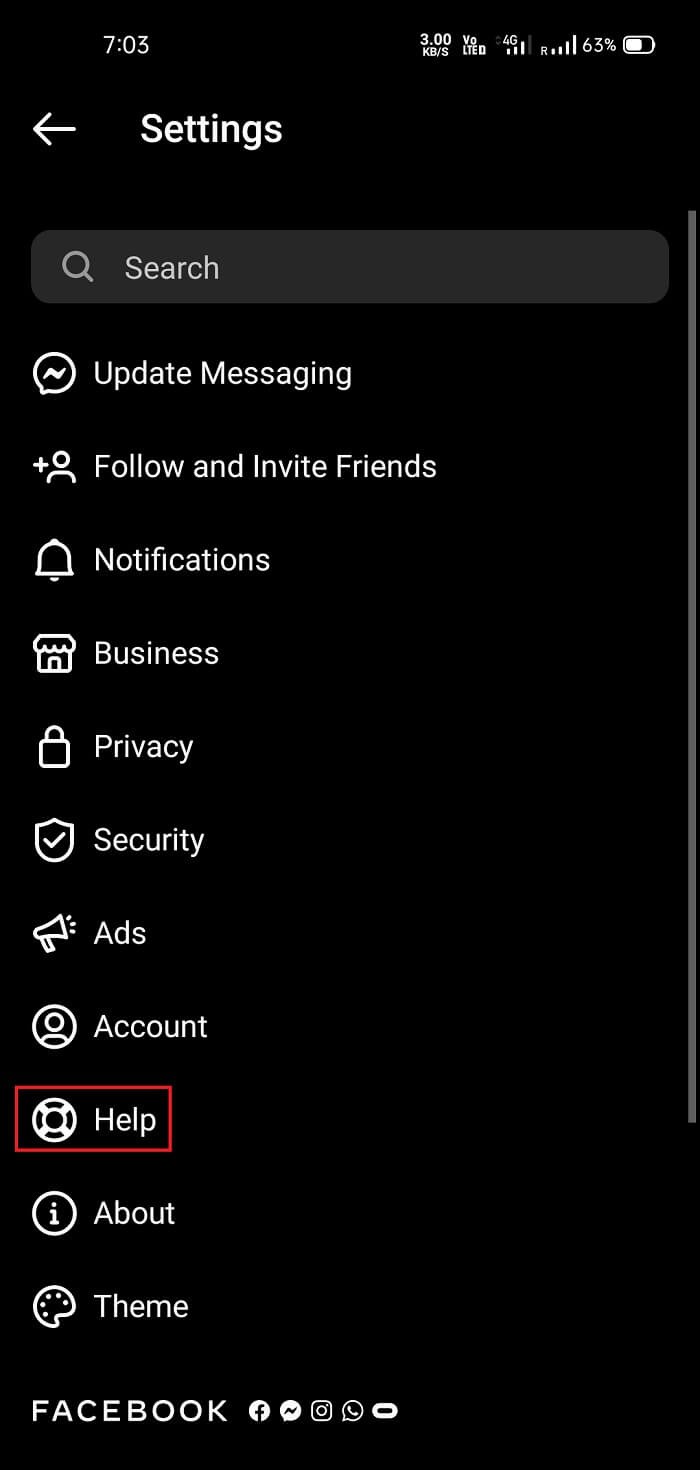Screen dimensions: 700x1470
Task: Open Update Messaging
Action: 222,374
